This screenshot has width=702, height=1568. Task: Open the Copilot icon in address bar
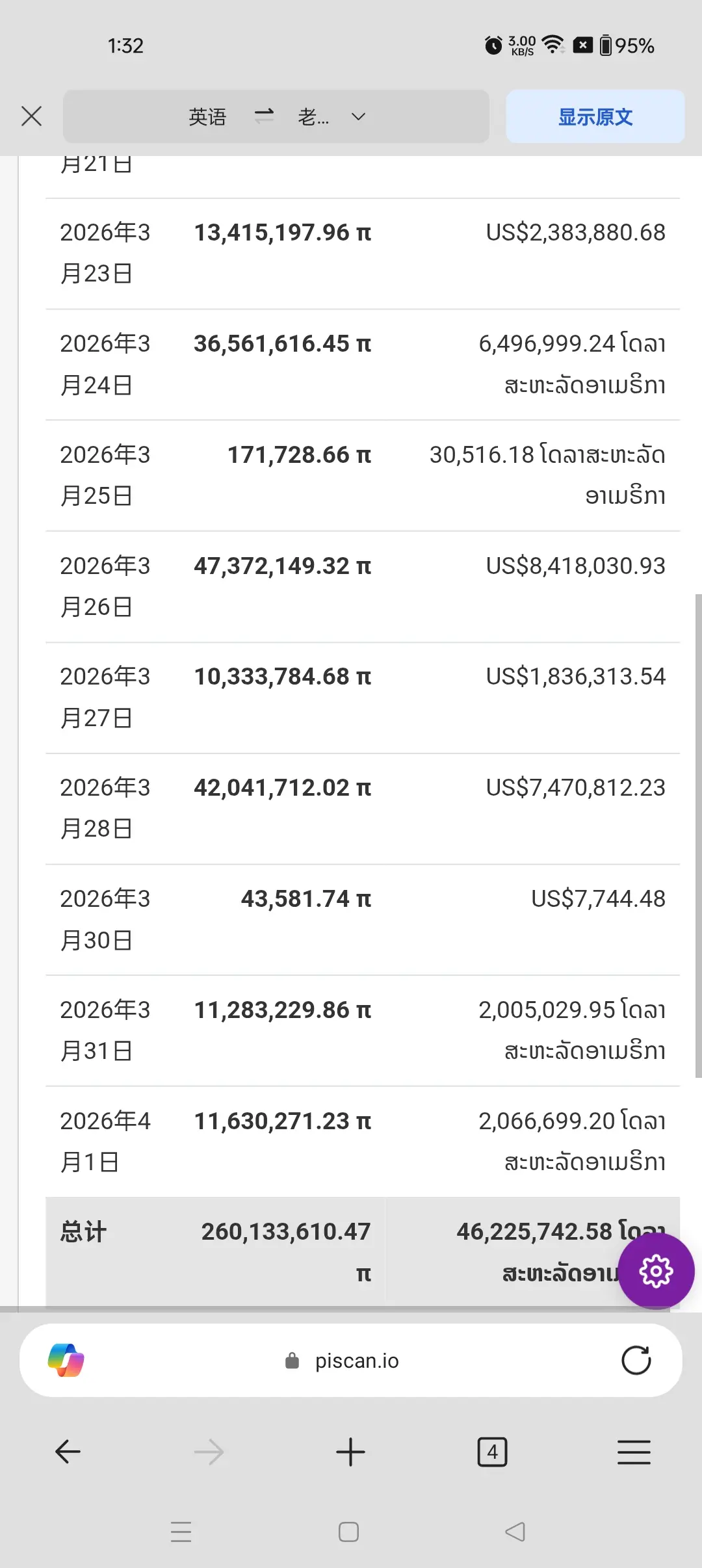(x=66, y=1360)
